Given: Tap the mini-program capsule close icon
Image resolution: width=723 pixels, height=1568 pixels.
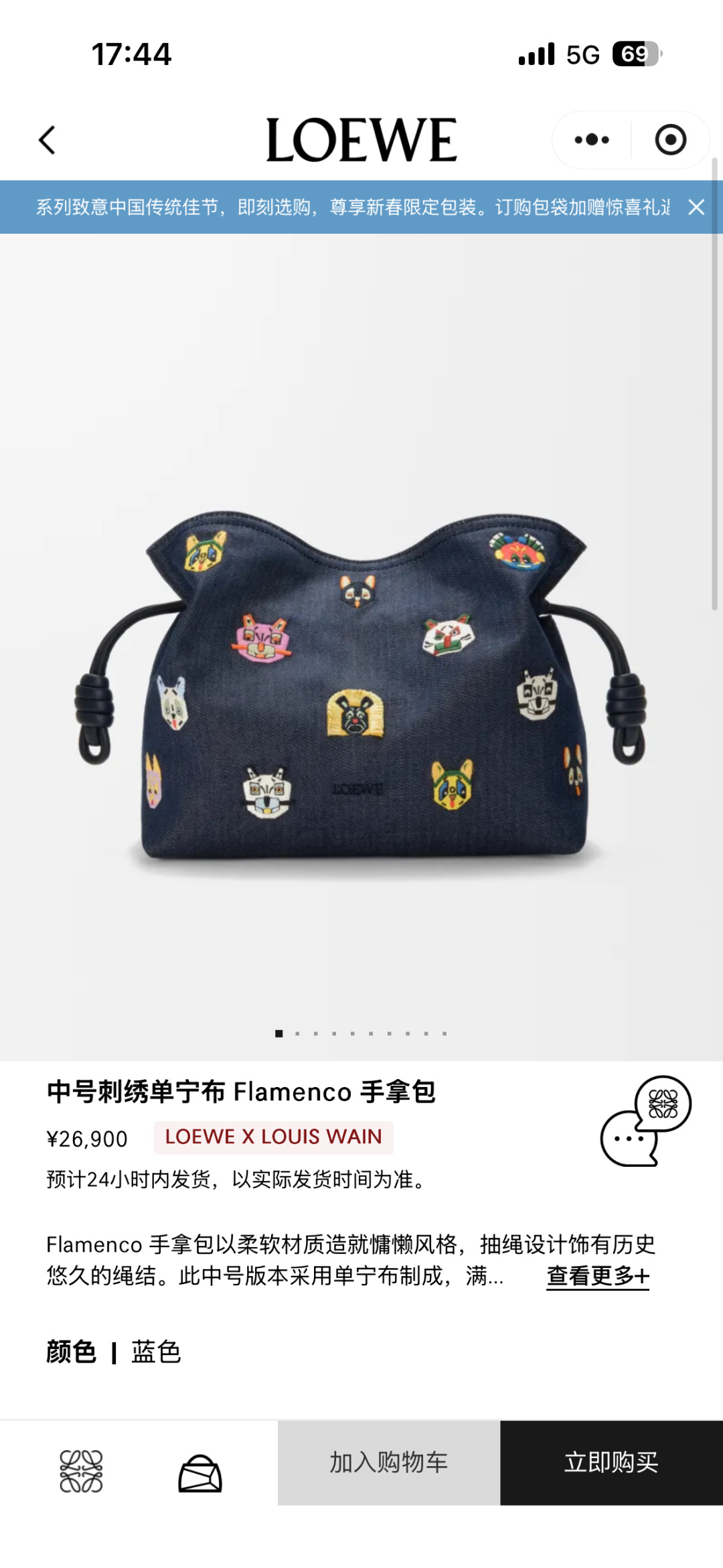Looking at the screenshot, I should pos(670,138).
